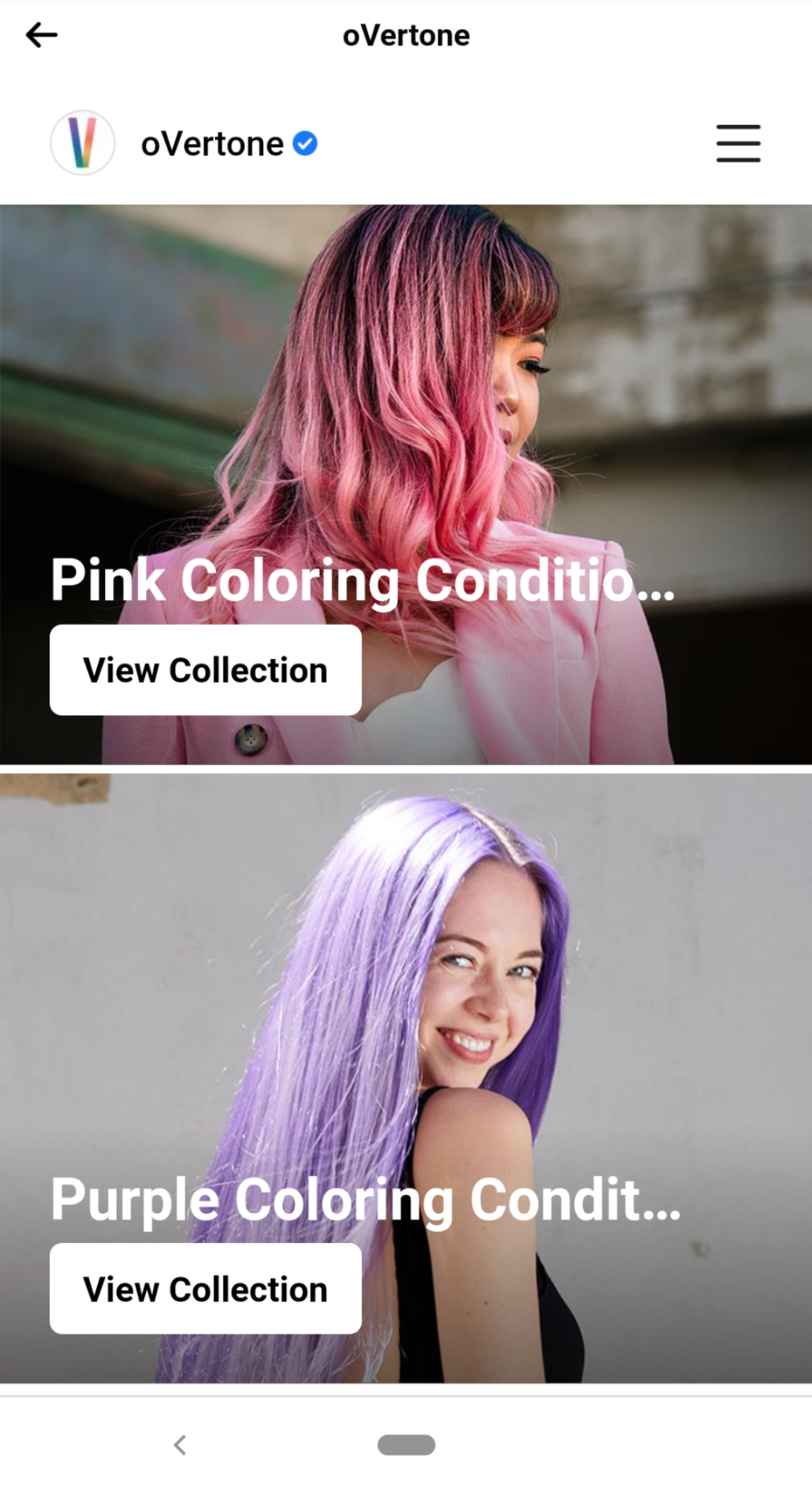Open the hamburger menu beside oVertone
The image size is (812, 1495).
tap(738, 143)
